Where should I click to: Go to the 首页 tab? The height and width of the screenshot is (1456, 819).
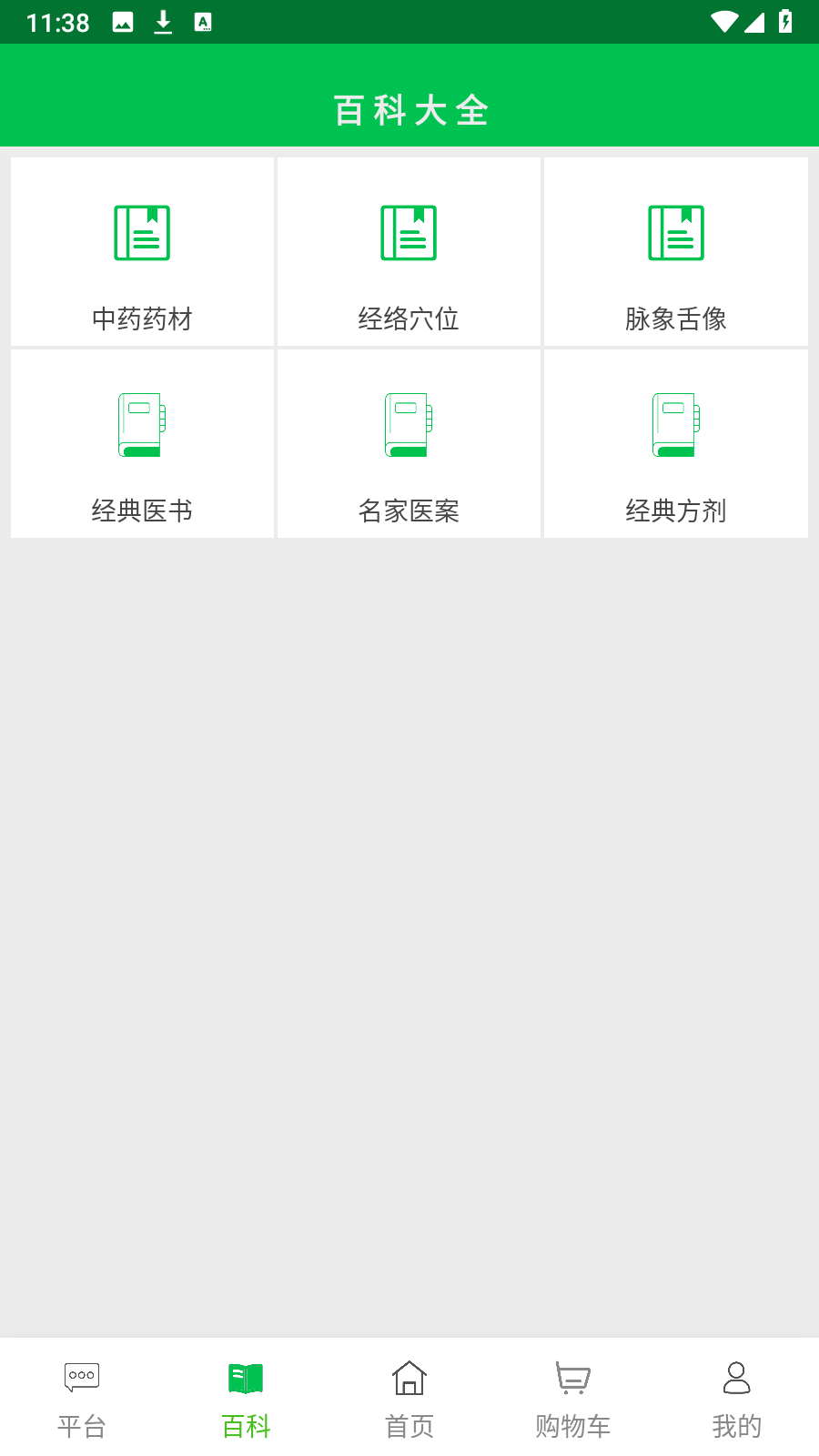click(409, 1399)
